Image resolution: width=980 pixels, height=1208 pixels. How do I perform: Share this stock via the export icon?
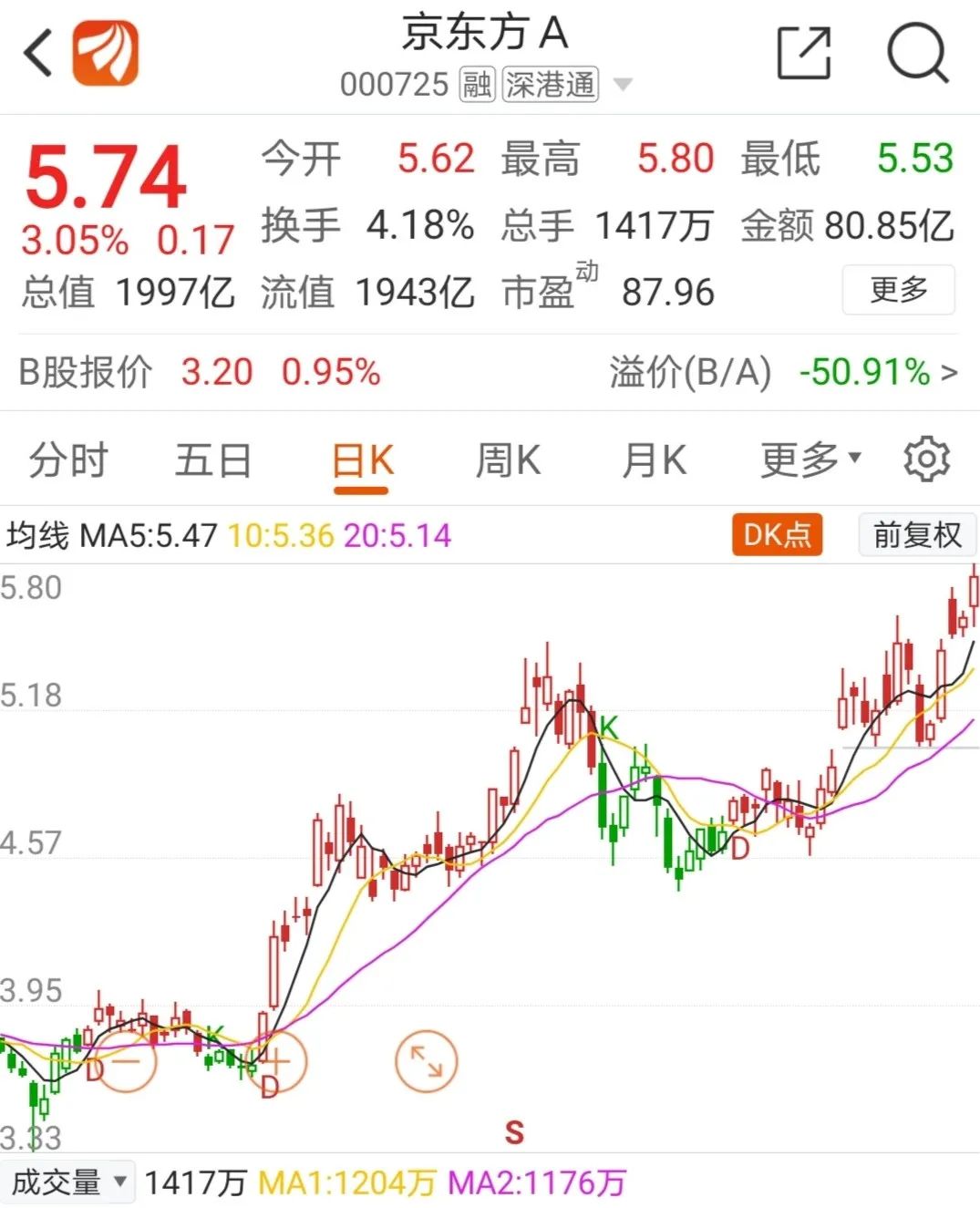pos(803,53)
